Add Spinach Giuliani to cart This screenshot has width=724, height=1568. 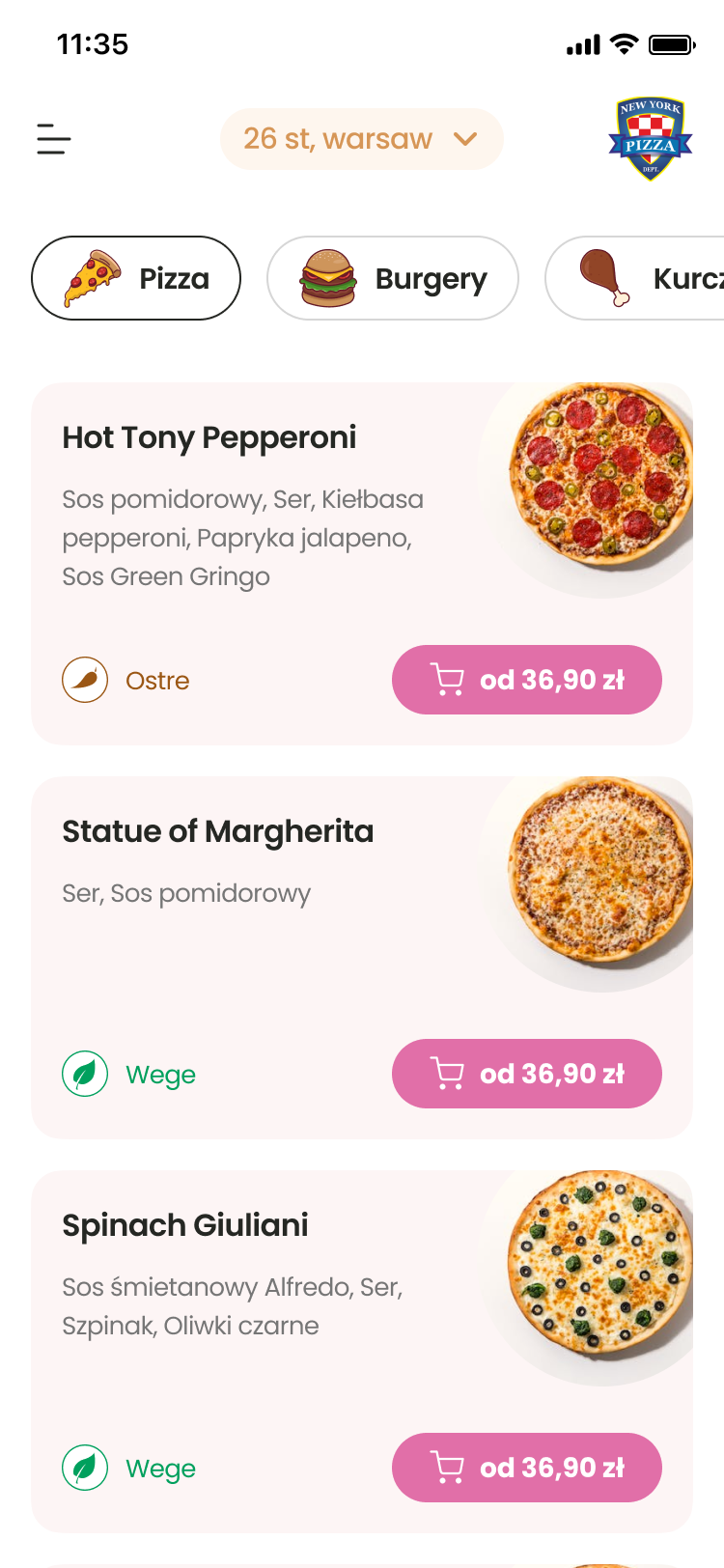526,1468
